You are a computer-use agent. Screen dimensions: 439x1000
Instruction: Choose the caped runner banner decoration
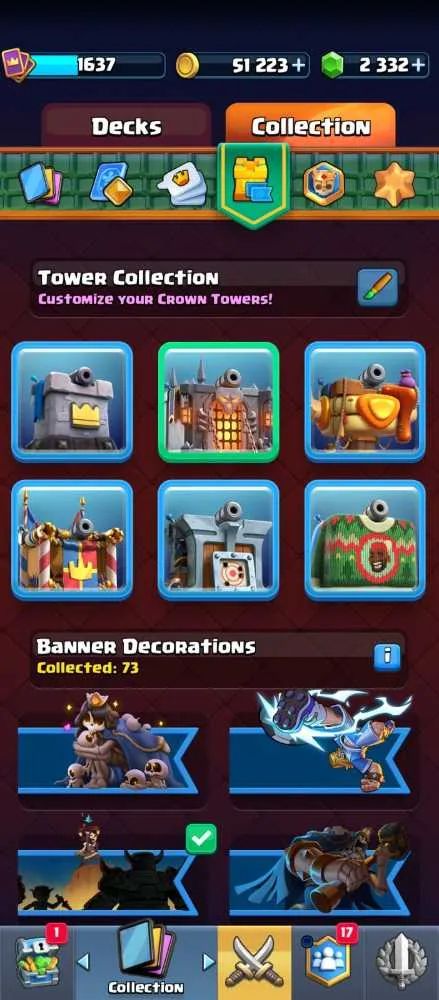[320, 869]
